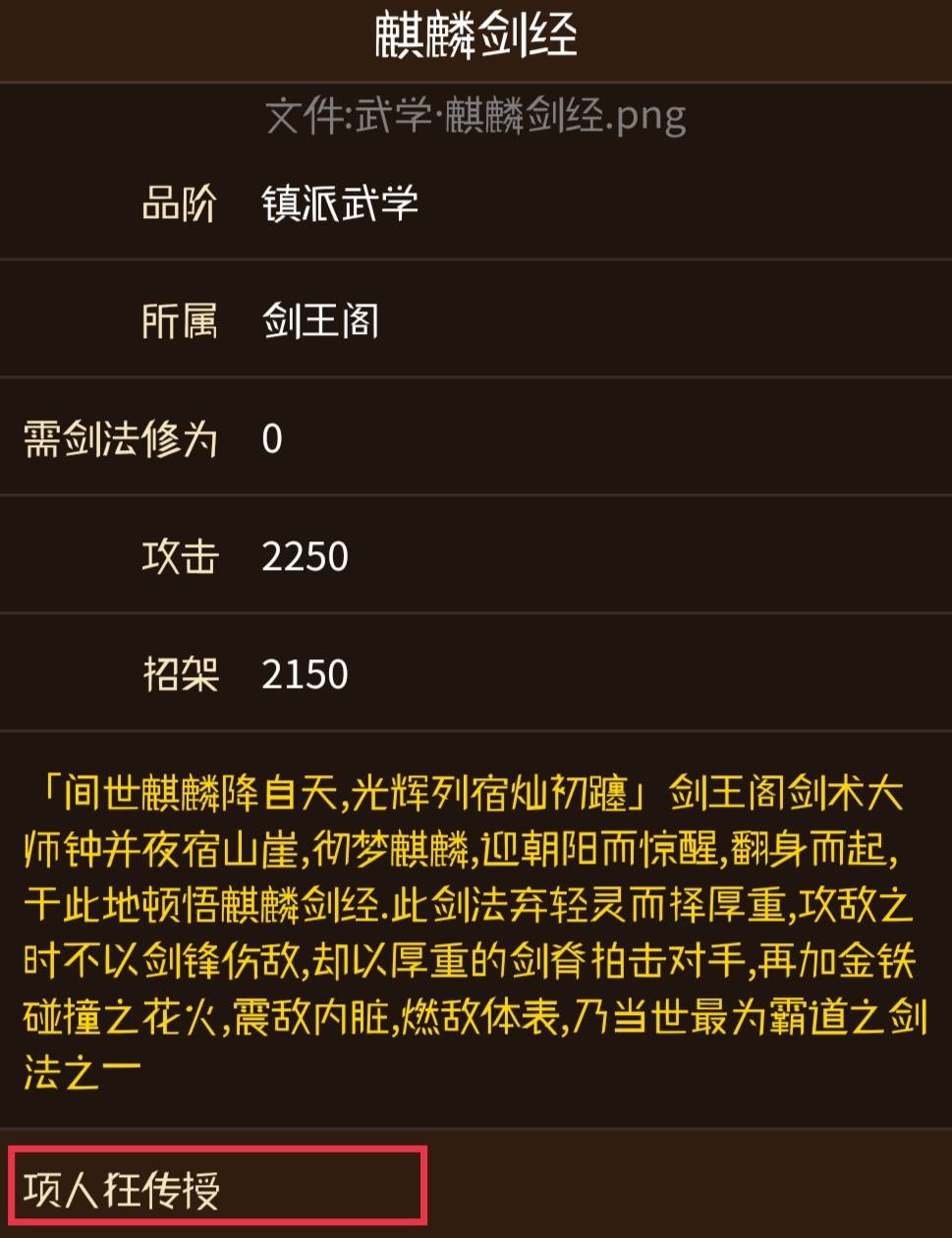Click the 招架 attribute label

click(182, 673)
